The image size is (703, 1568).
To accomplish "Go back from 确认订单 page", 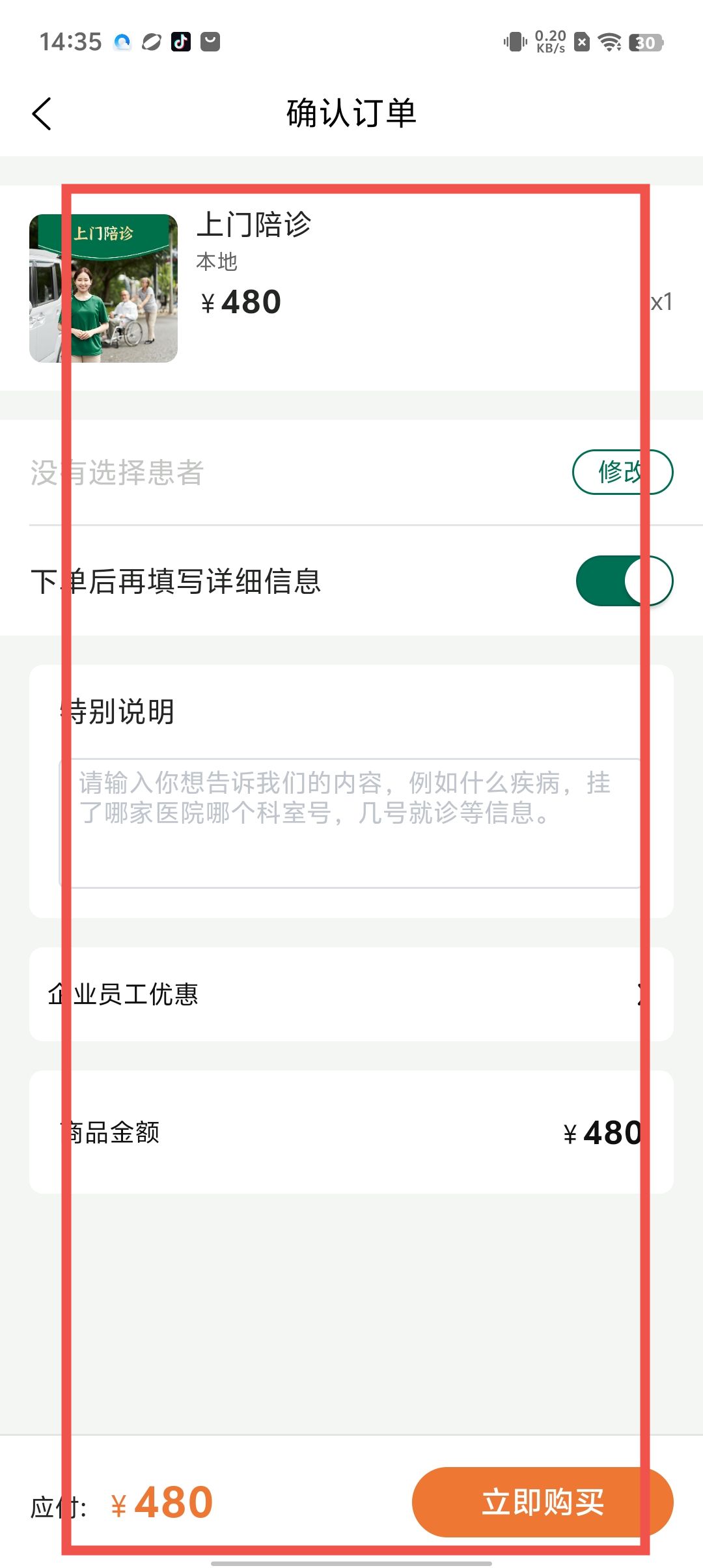I will 42,114.
